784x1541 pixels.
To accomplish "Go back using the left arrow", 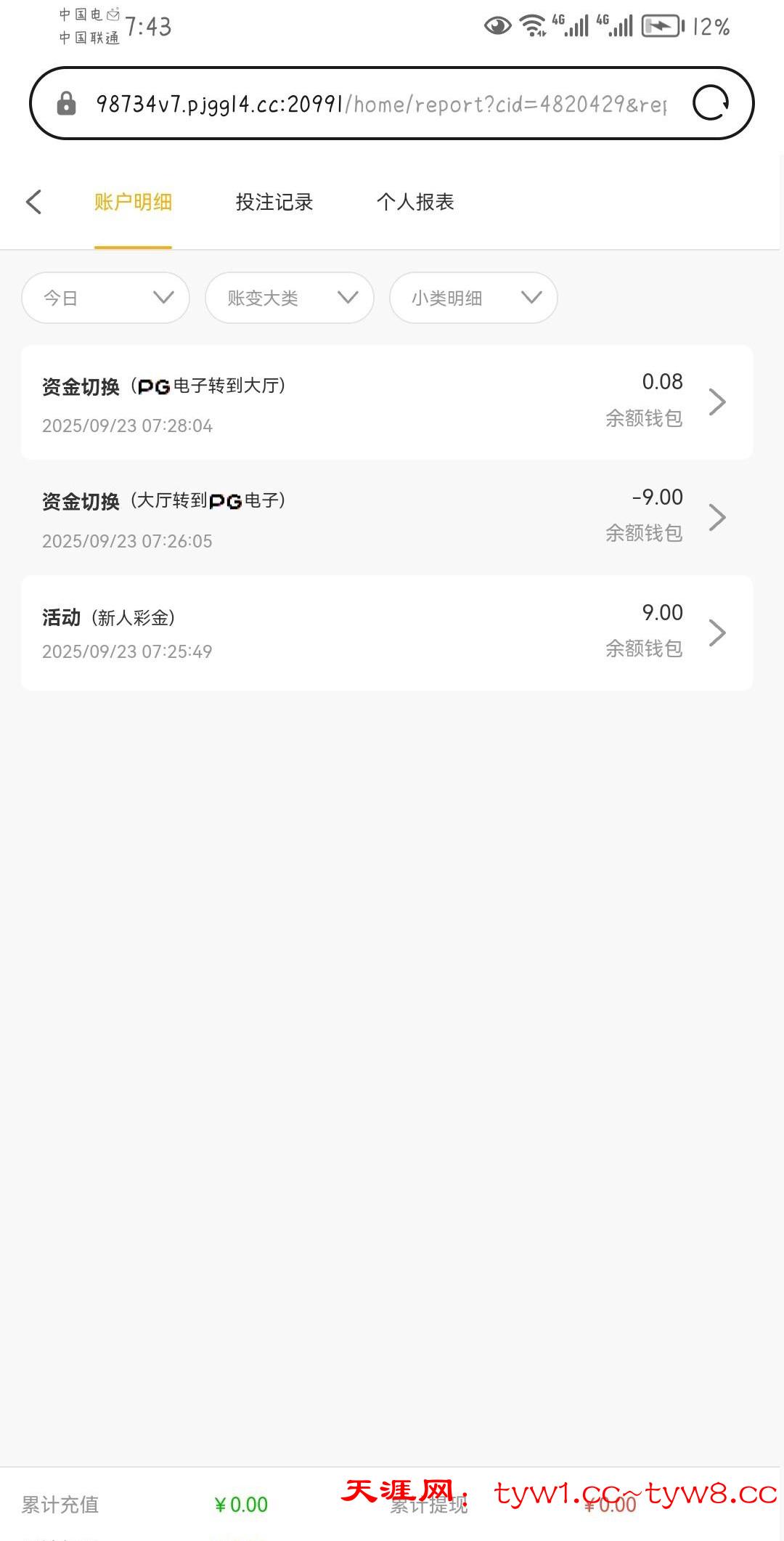I will point(34,202).
